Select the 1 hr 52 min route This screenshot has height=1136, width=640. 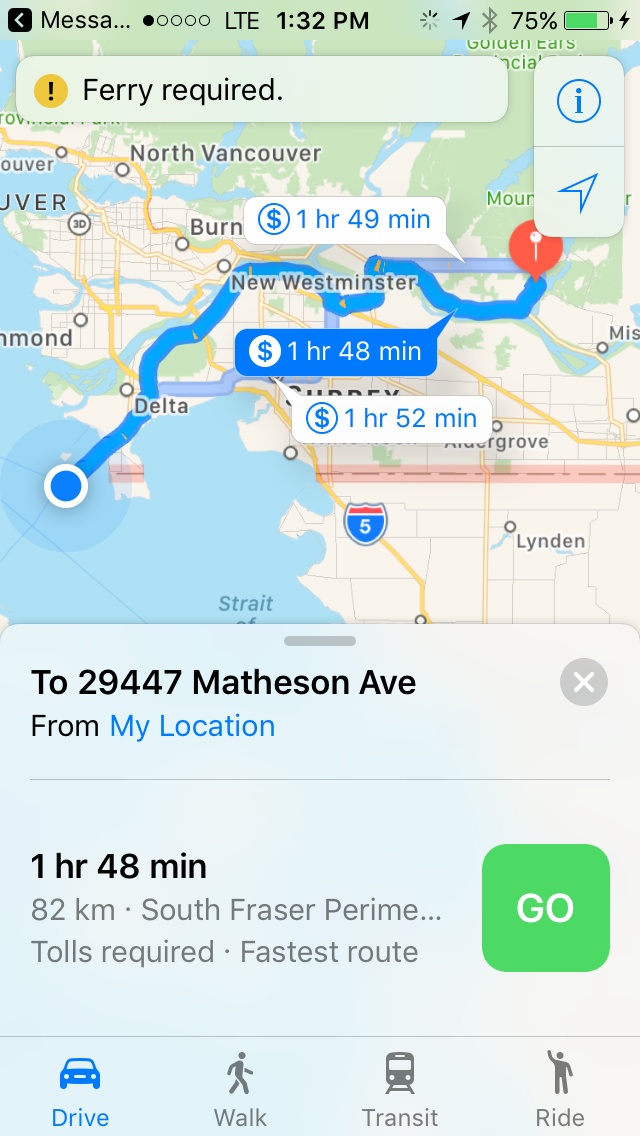point(392,419)
